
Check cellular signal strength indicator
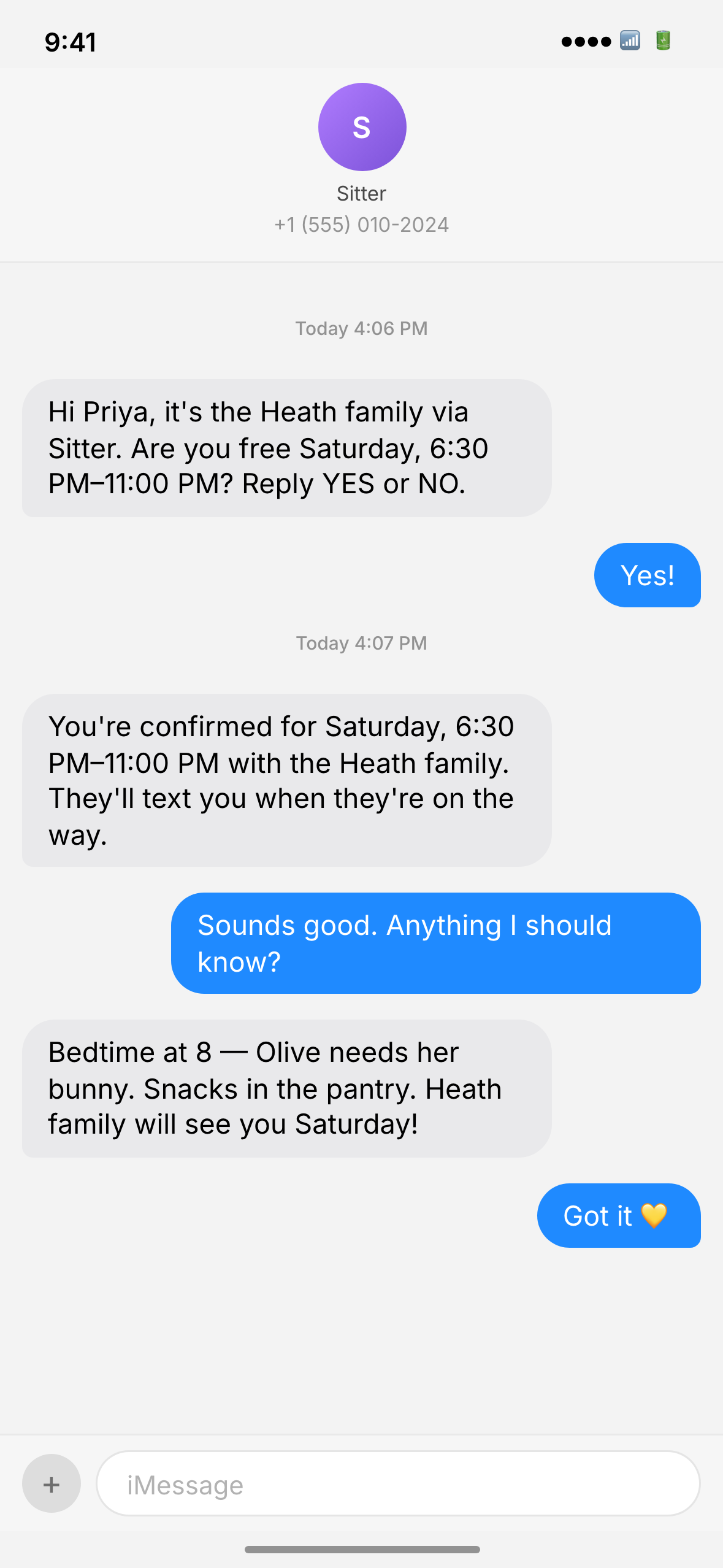[629, 41]
